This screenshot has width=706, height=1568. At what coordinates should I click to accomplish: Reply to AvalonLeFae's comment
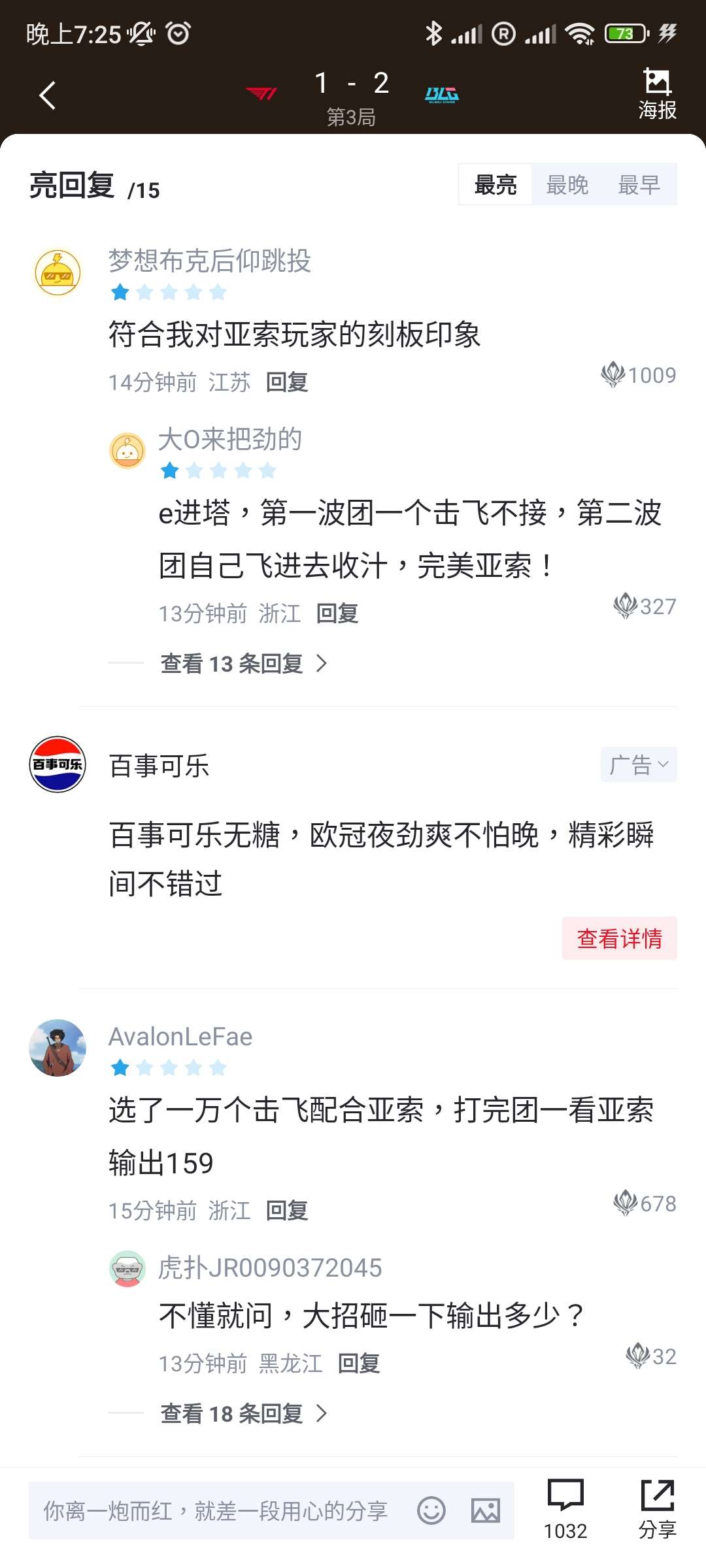[x=286, y=1211]
